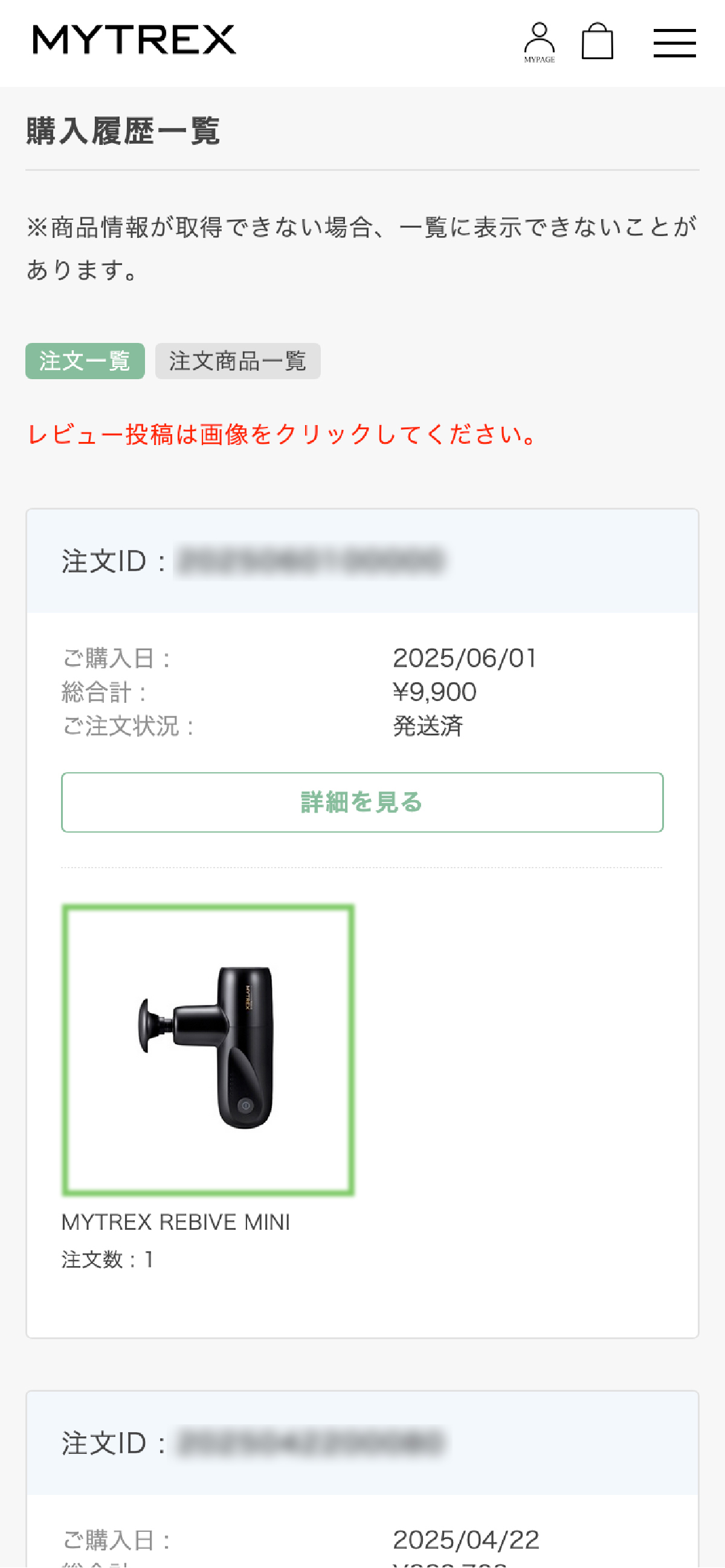Open the hamburger menu

674,43
